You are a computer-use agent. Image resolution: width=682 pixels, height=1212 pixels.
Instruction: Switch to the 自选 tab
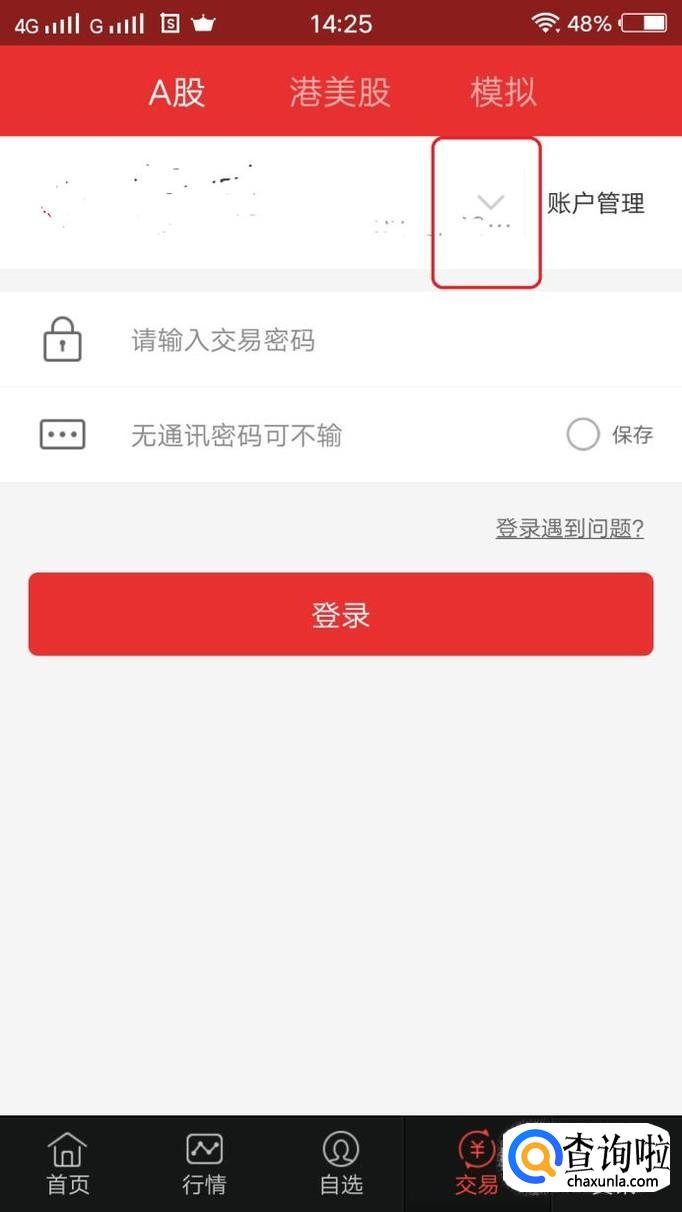341,1165
